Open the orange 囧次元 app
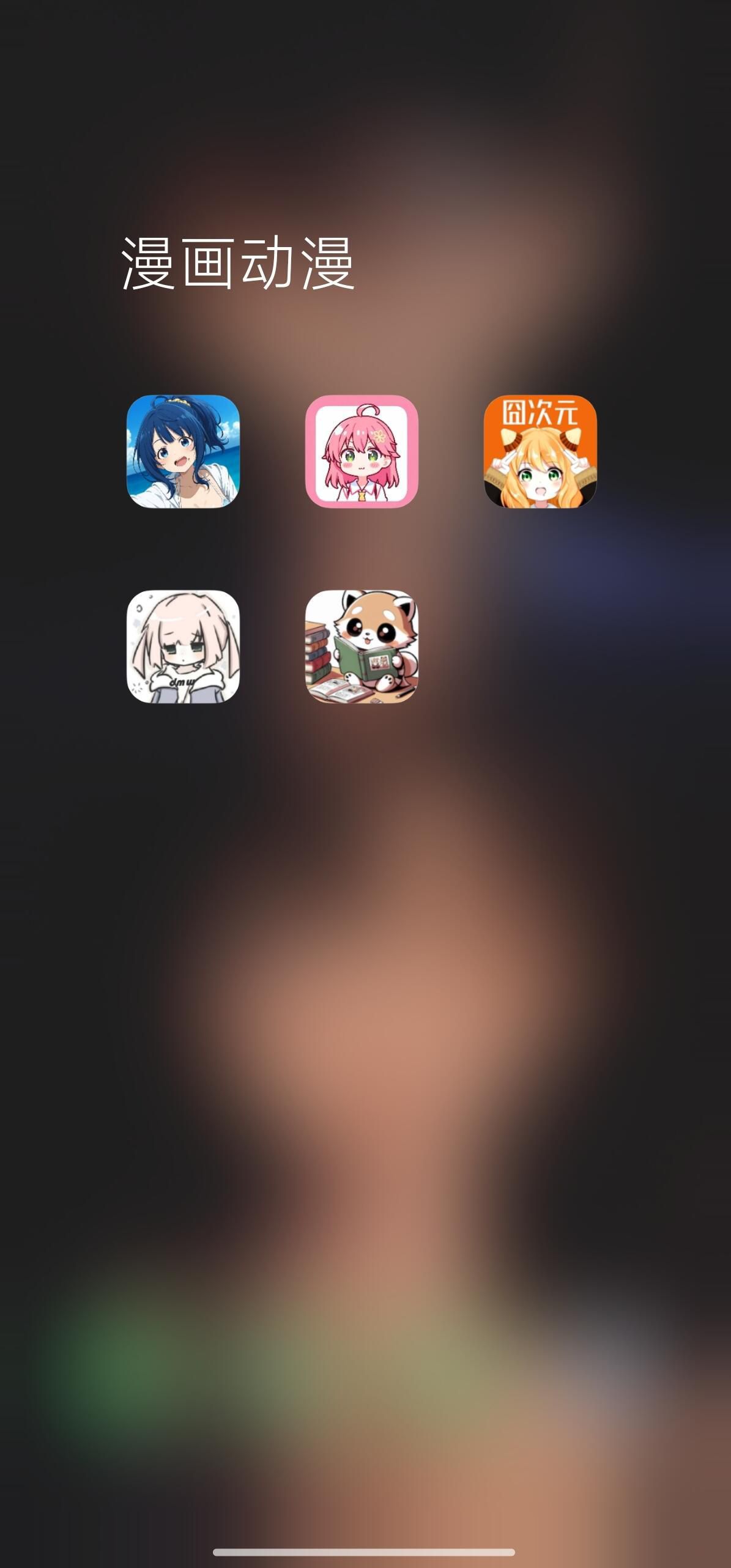This screenshot has height=1568, width=731. (x=540, y=451)
